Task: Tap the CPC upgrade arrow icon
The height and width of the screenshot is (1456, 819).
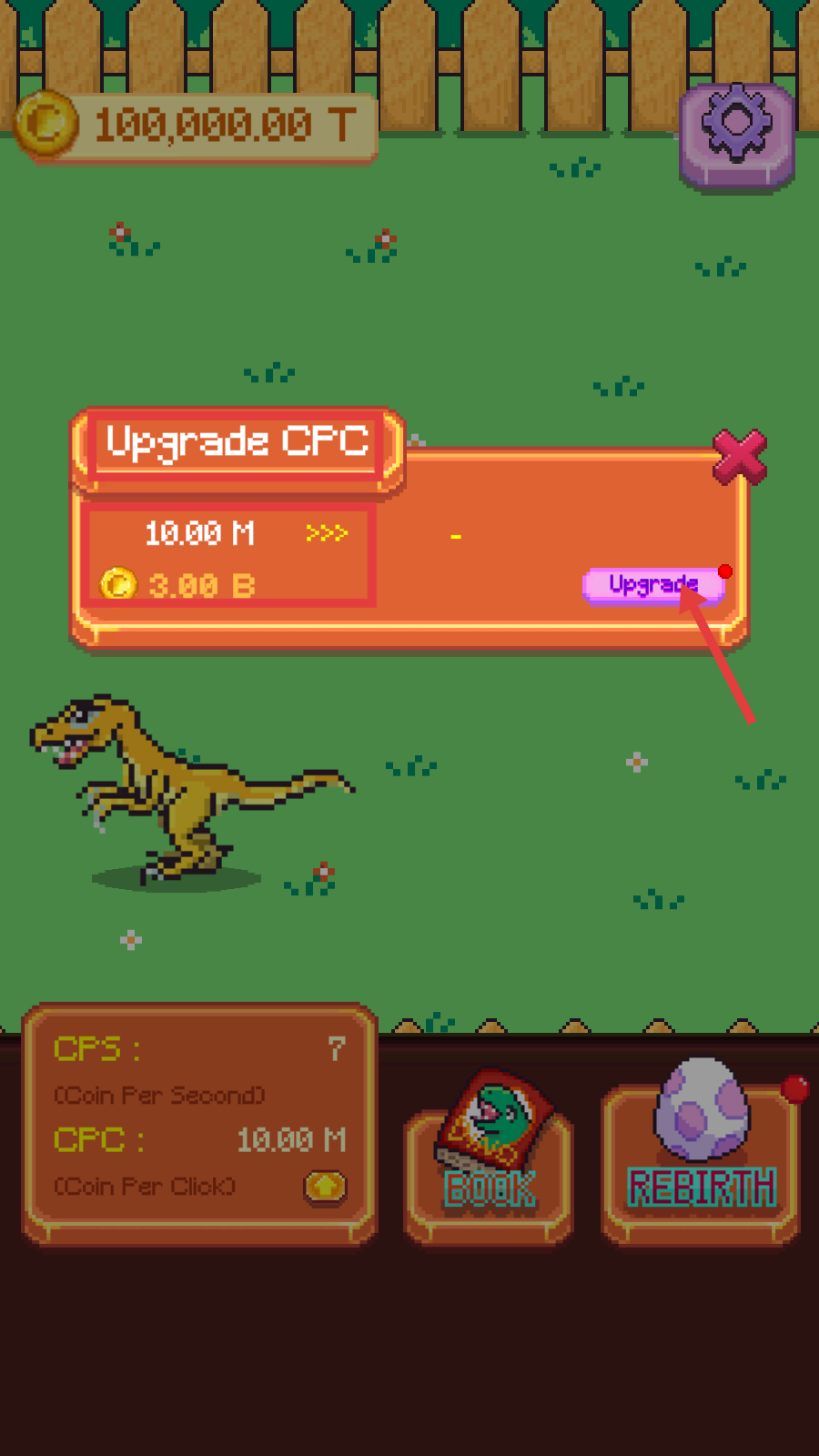Action: 325,1187
